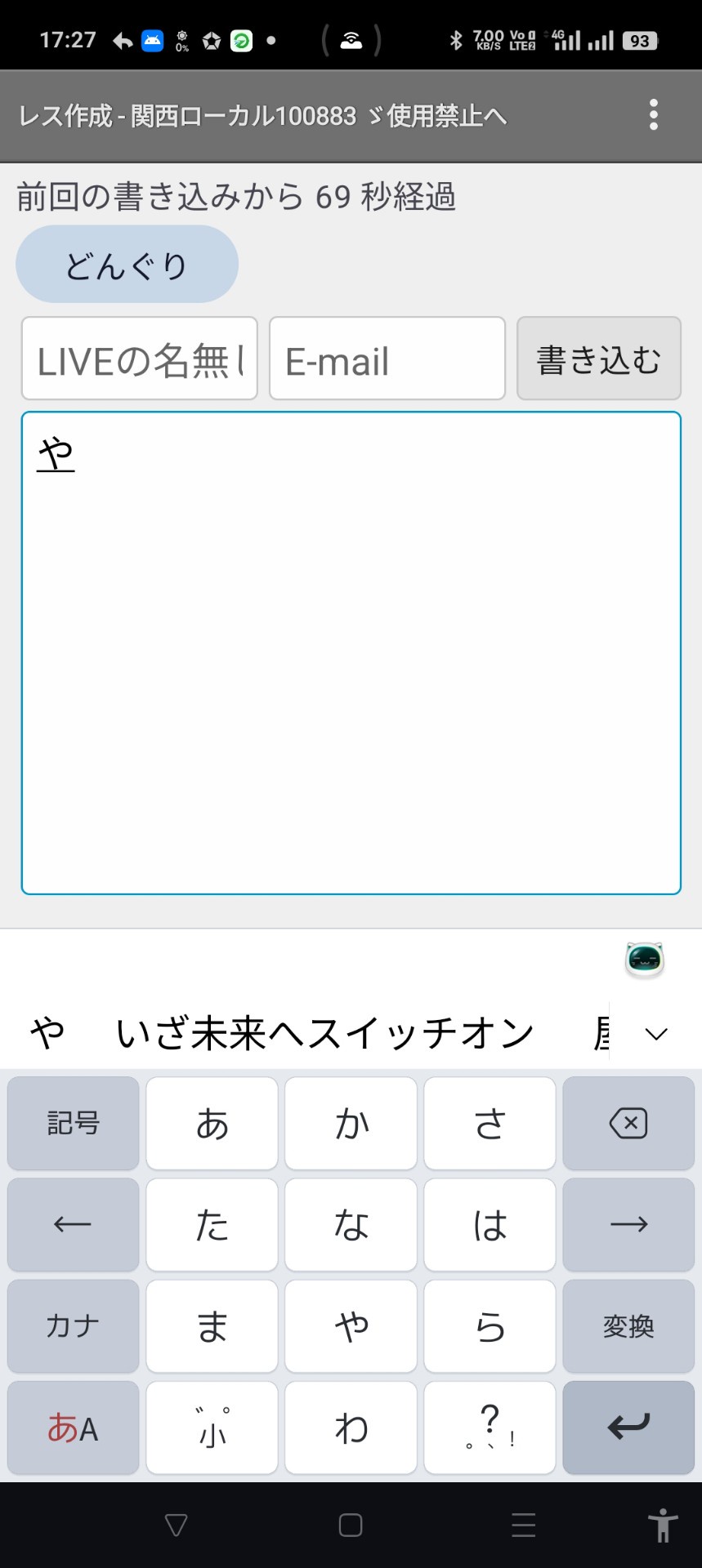Convert text with the 変換 key
Image resolution: width=702 pixels, height=1568 pixels.
[628, 1326]
